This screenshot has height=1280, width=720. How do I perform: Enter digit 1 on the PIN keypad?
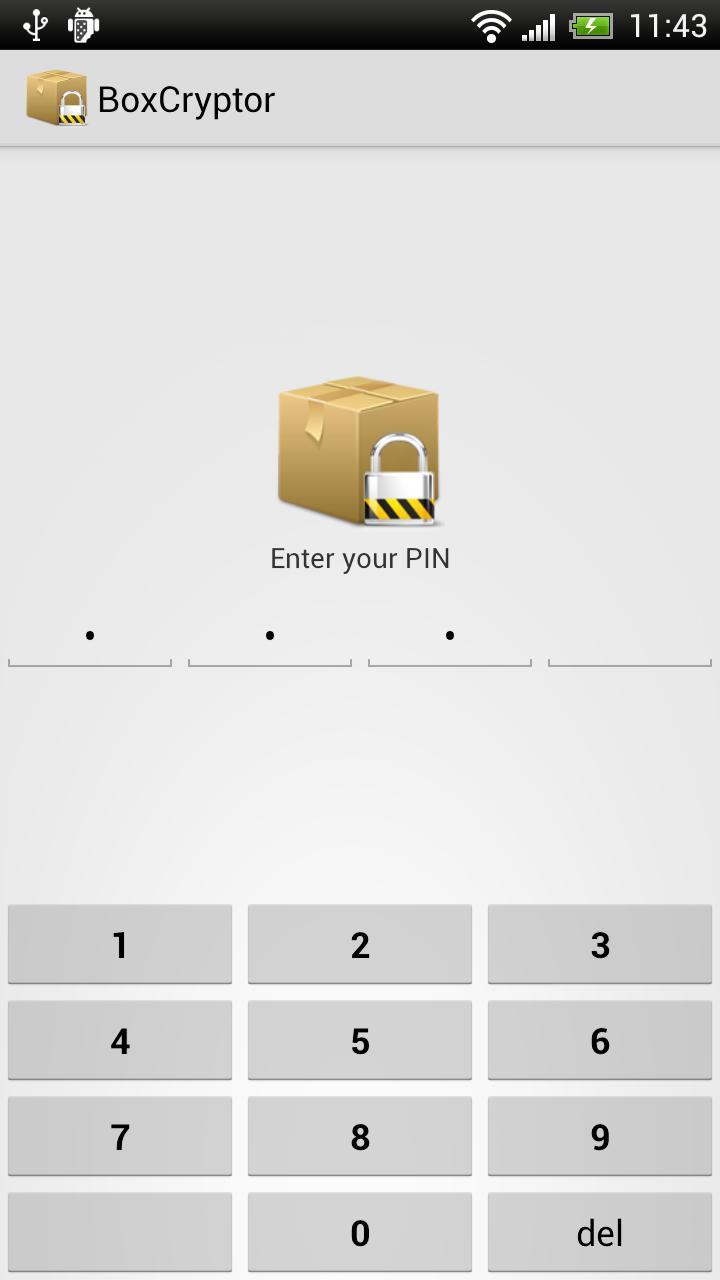point(120,944)
